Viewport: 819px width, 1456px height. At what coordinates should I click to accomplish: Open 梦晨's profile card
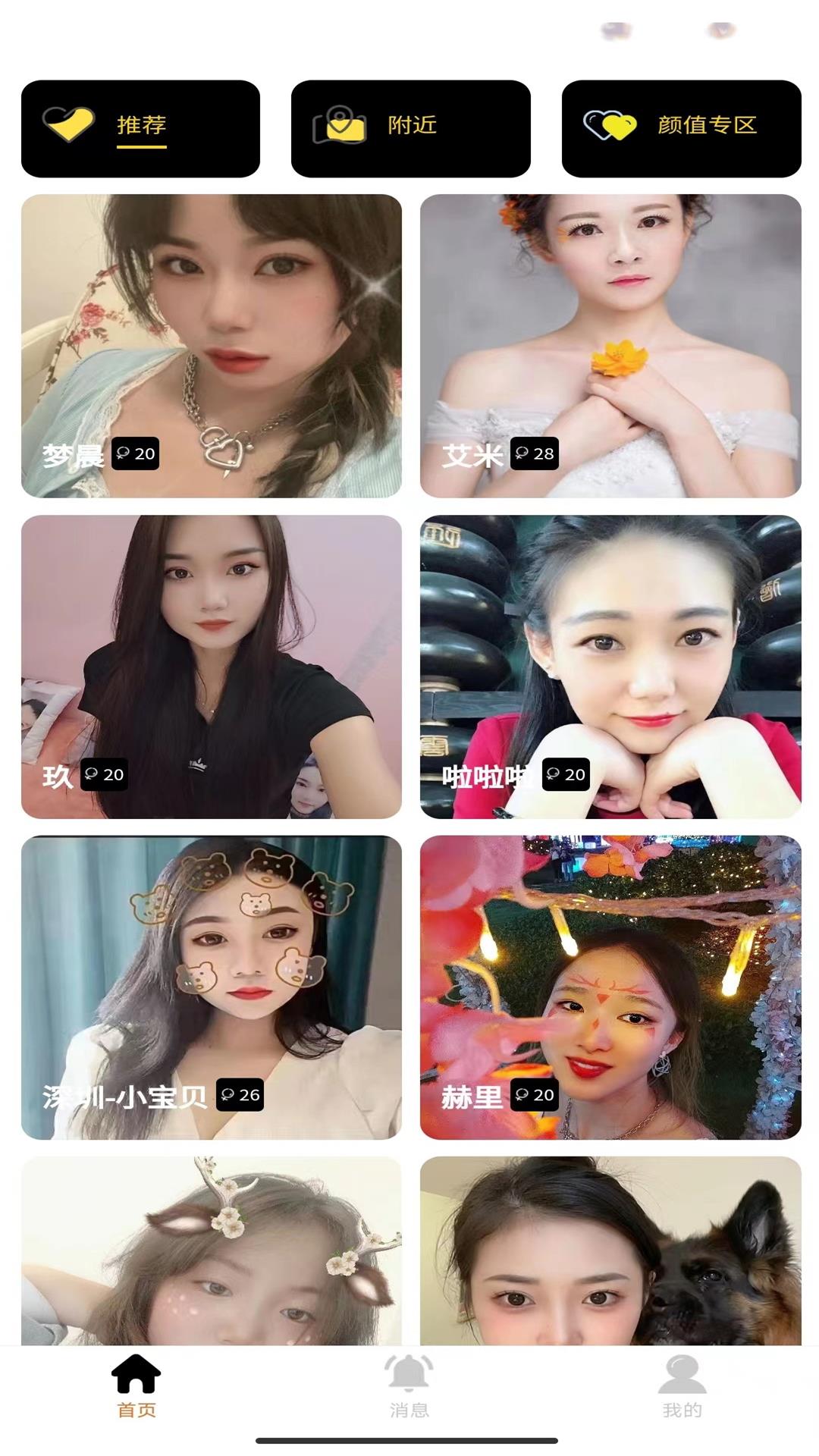(212, 346)
